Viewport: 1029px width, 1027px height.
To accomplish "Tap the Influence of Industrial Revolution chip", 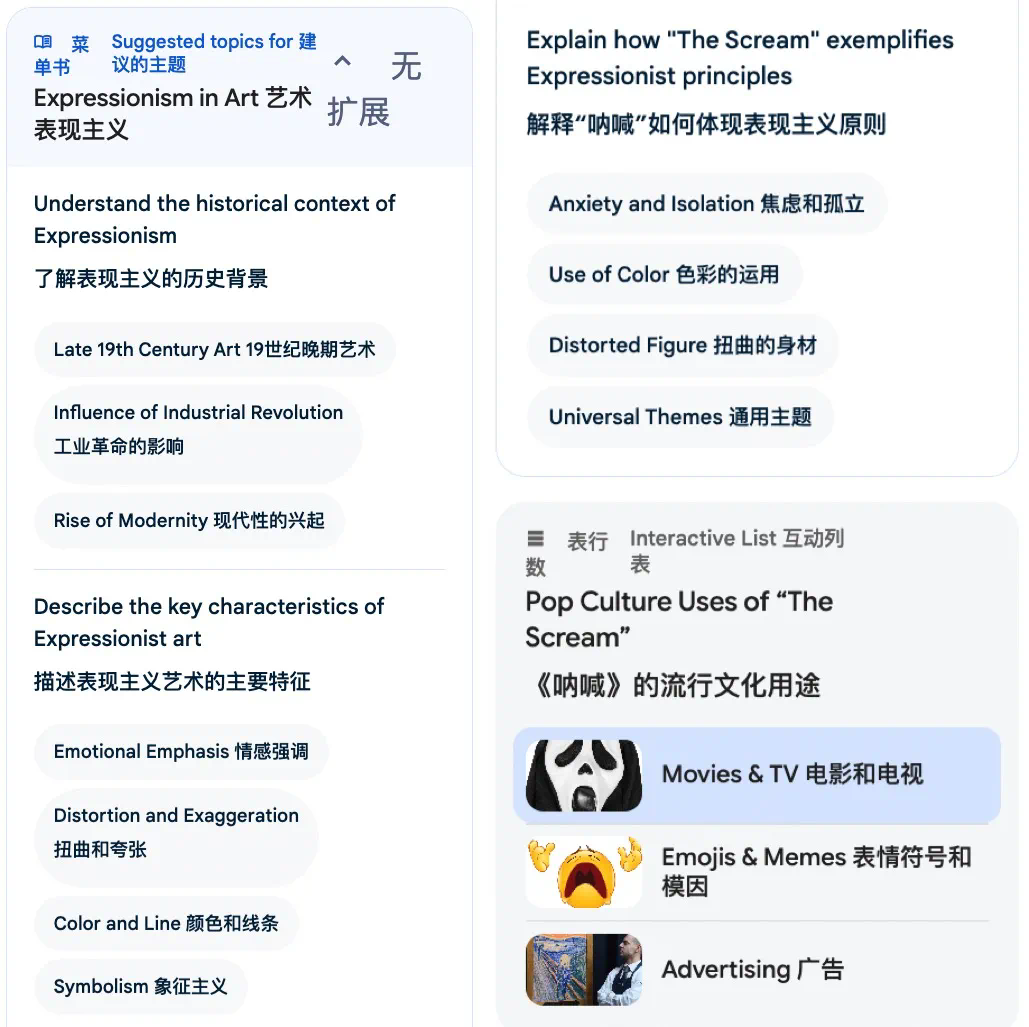I will (x=198, y=429).
